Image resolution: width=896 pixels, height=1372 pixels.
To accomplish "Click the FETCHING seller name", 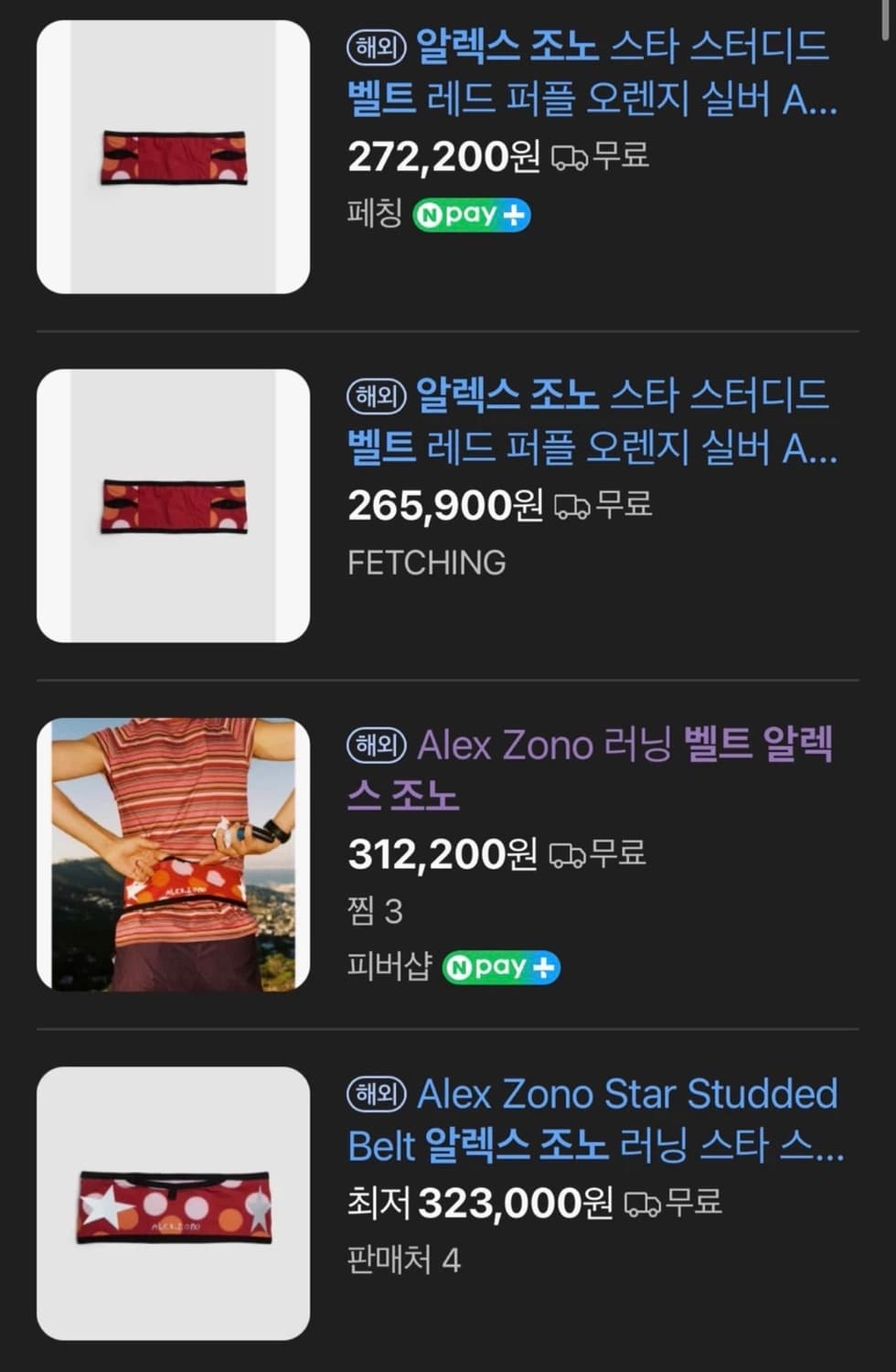I will (x=426, y=563).
